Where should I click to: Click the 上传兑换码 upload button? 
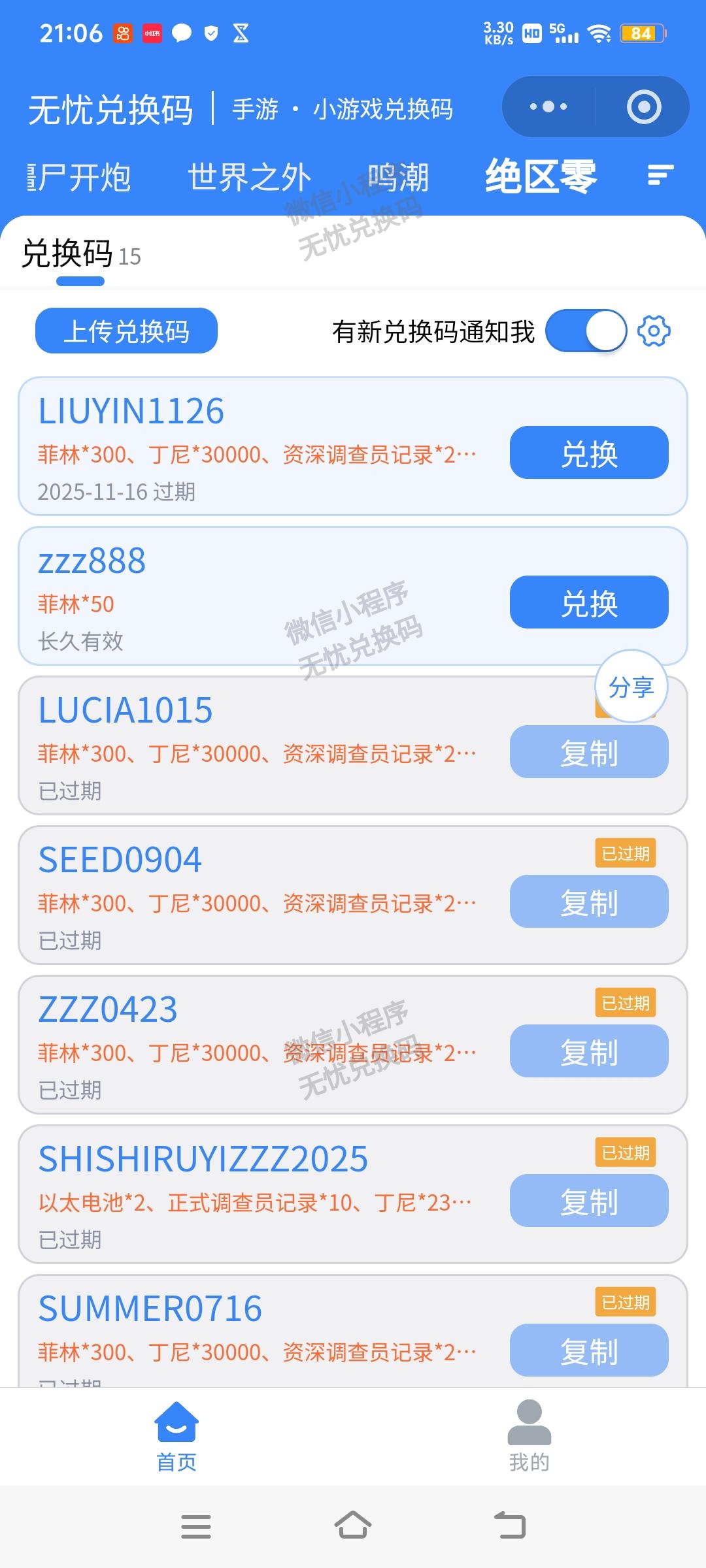126,332
